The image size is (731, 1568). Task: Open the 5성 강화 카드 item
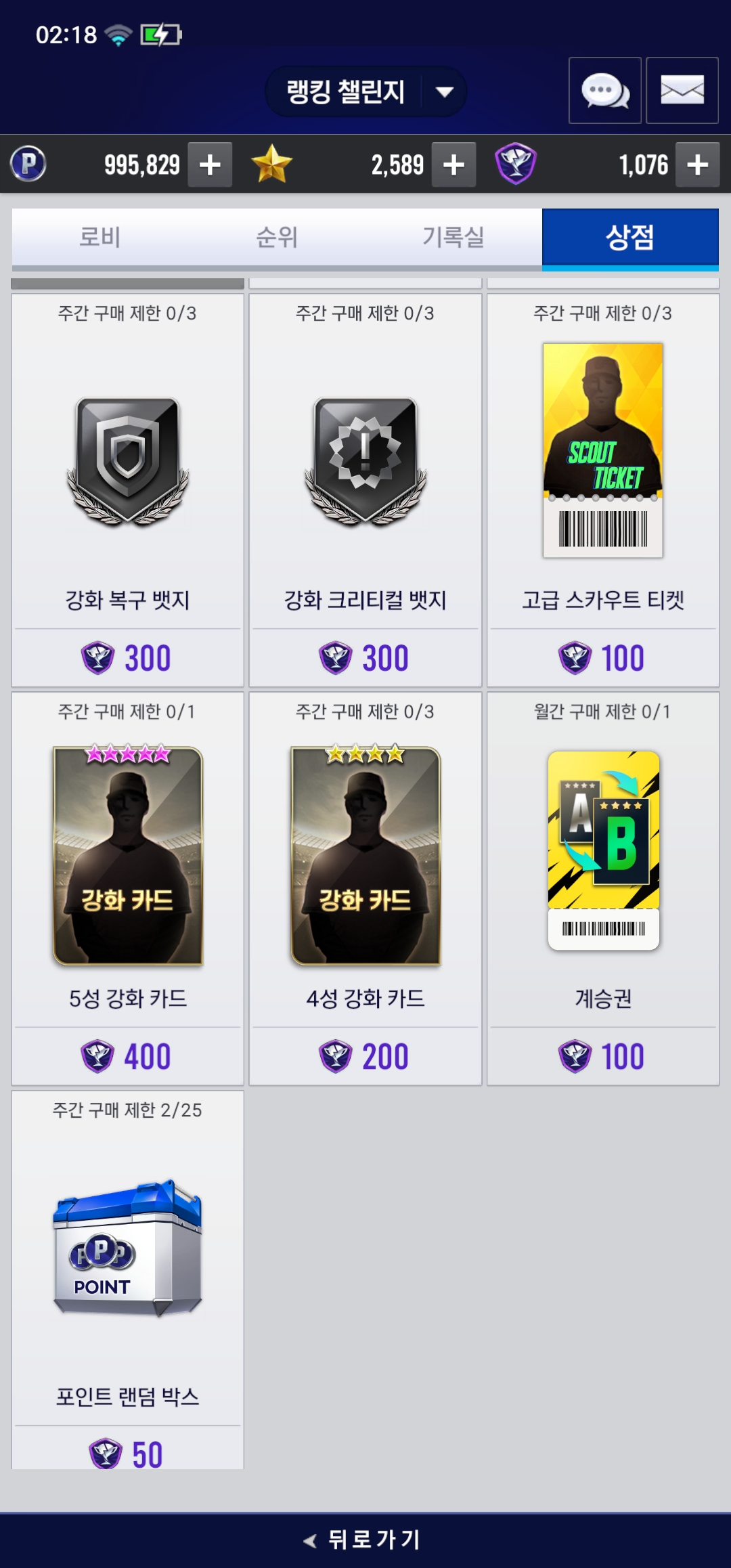(127, 873)
